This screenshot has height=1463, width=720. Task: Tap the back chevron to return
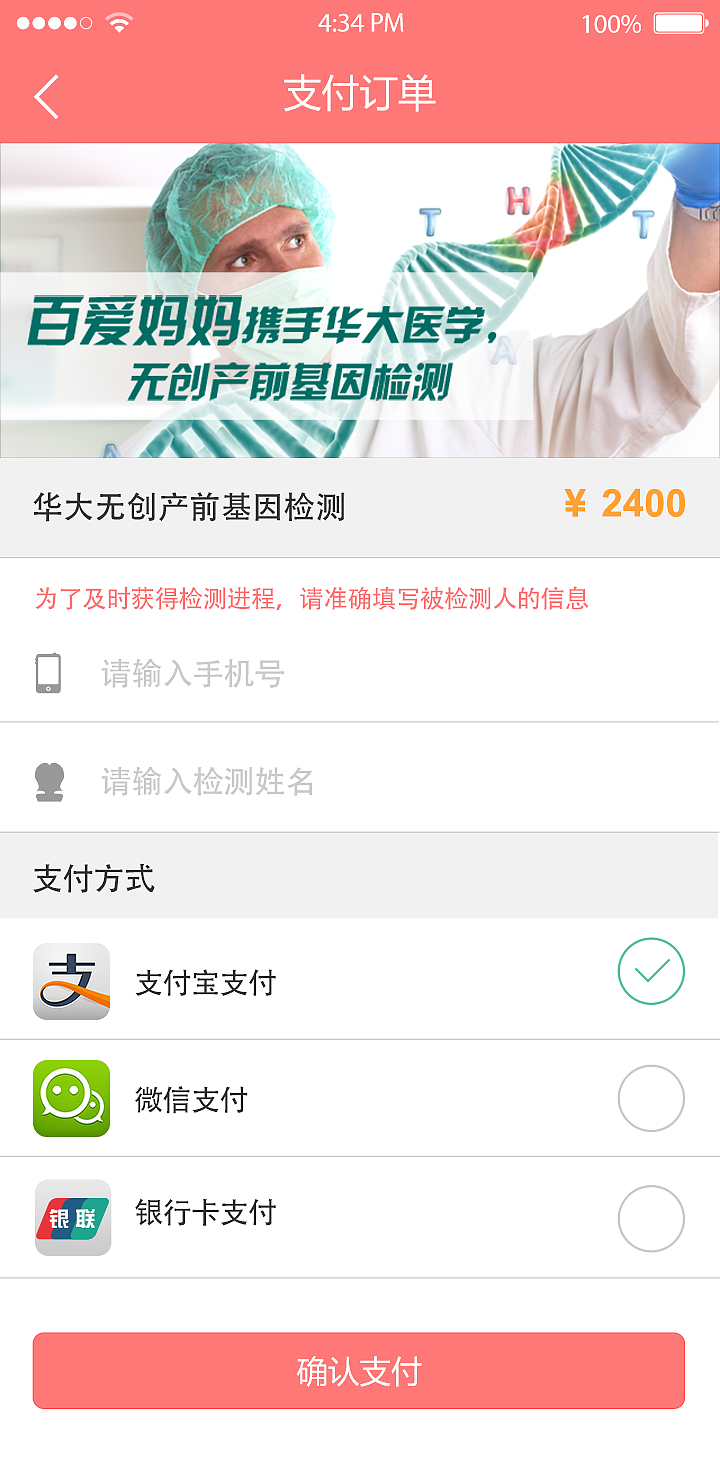44,94
